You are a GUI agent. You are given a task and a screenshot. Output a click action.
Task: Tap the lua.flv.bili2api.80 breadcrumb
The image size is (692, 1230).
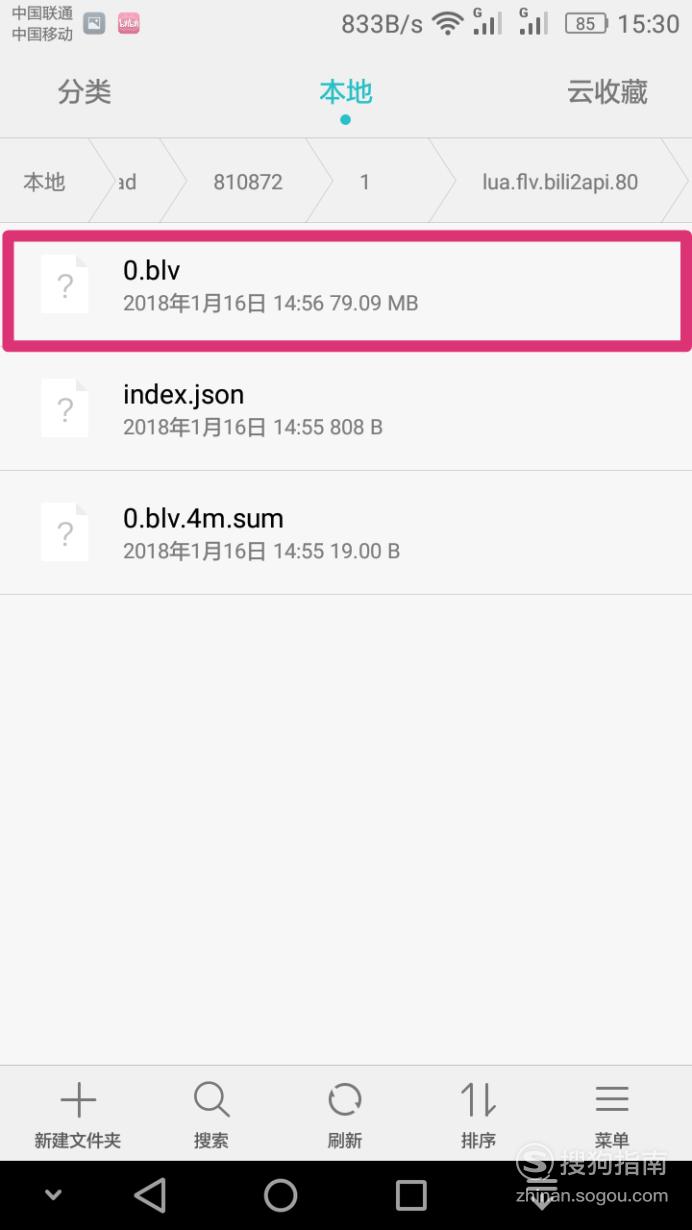(560, 182)
